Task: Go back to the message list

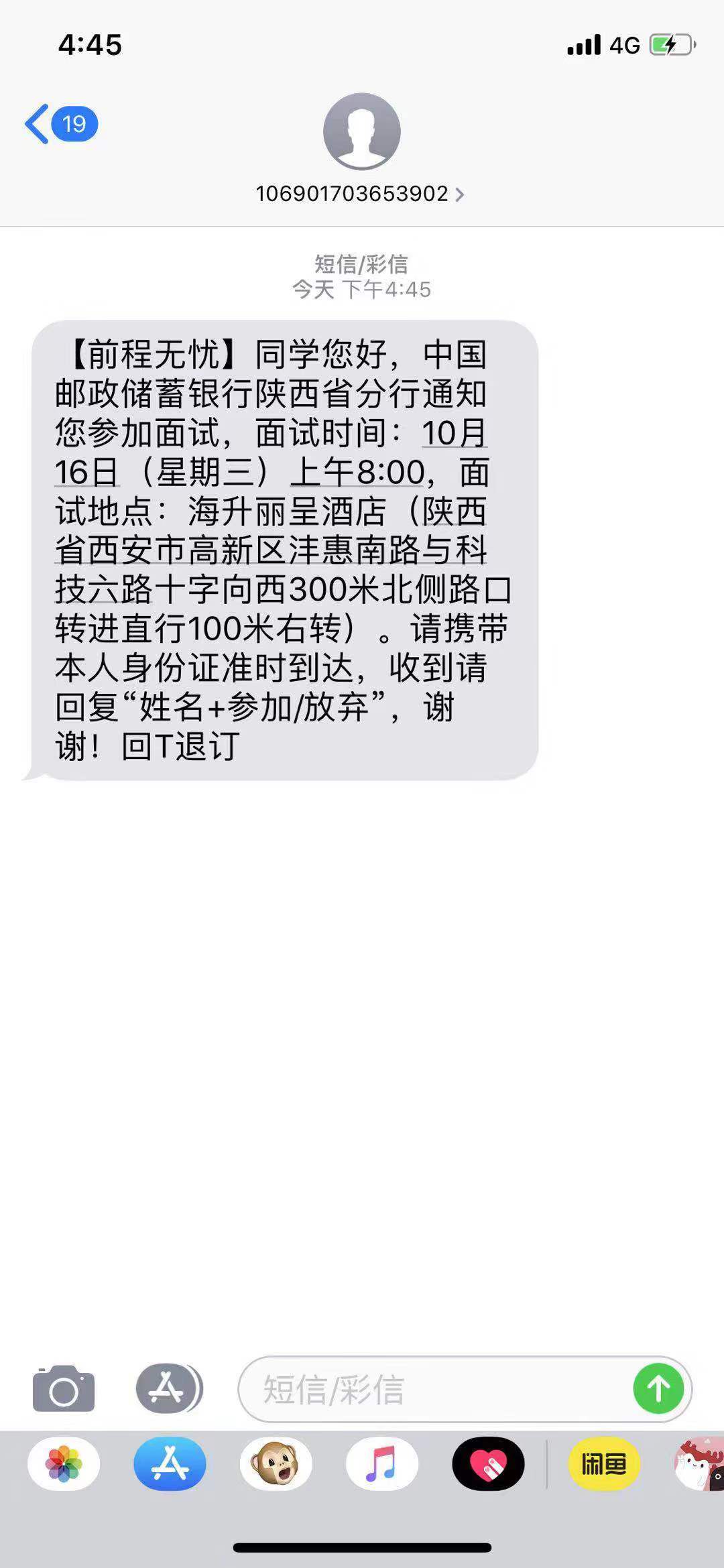Action: tap(59, 124)
